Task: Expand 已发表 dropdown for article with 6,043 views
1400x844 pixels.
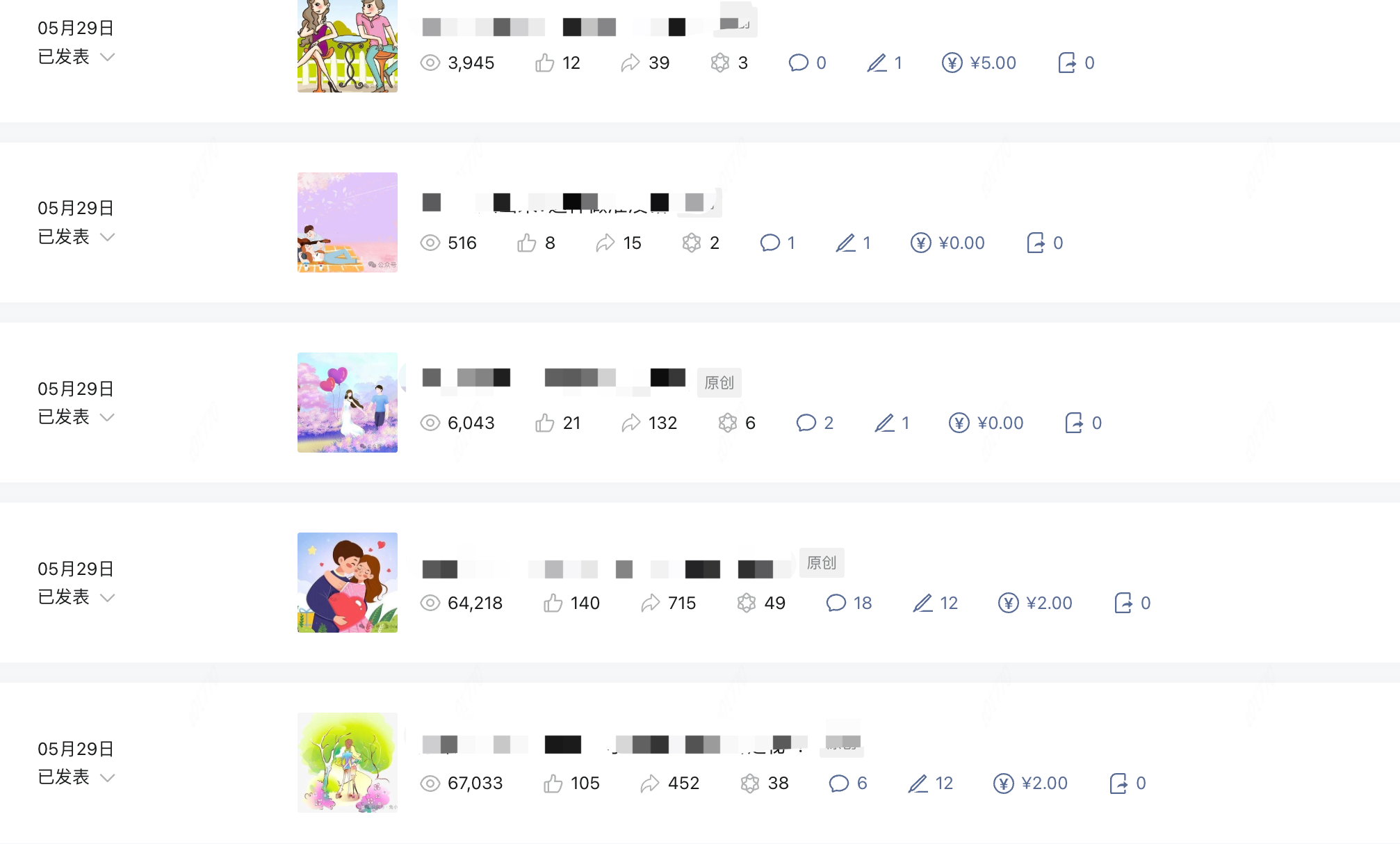Action: pyautogui.click(x=107, y=417)
